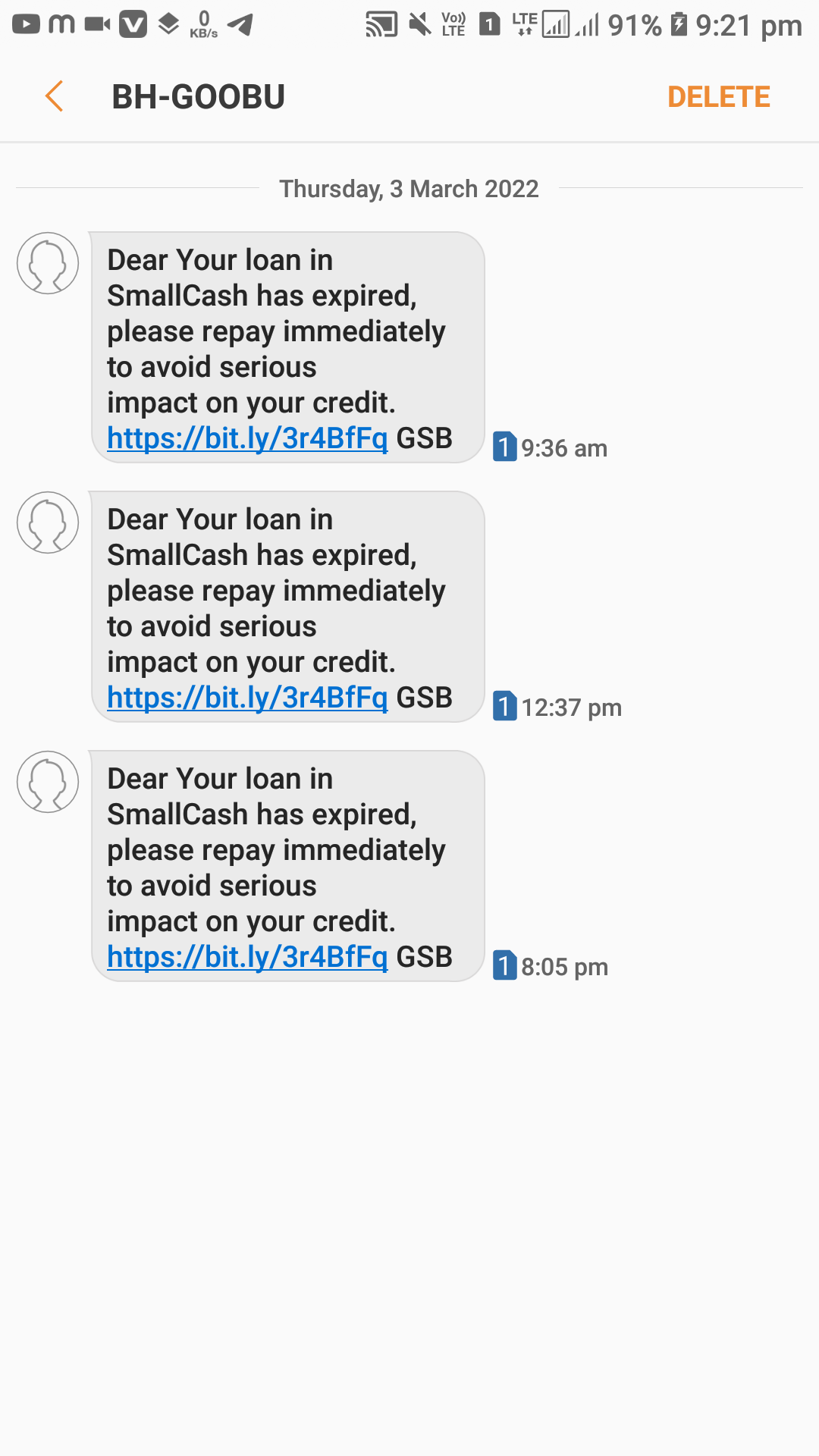Screen dimensions: 819x1456
Task: Open bit.ly link in the 9:36 am message
Action: tap(247, 438)
